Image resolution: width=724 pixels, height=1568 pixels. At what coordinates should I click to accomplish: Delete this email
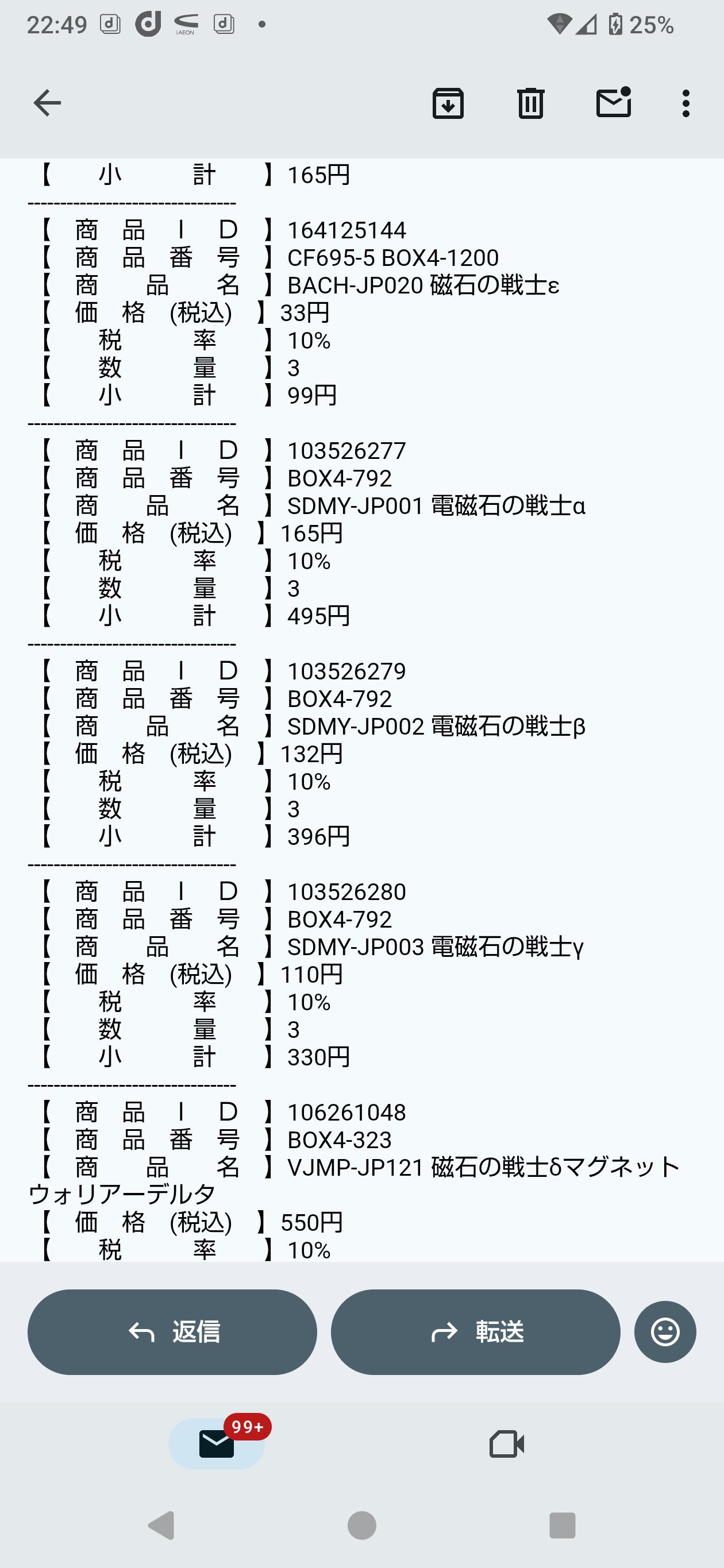[530, 103]
